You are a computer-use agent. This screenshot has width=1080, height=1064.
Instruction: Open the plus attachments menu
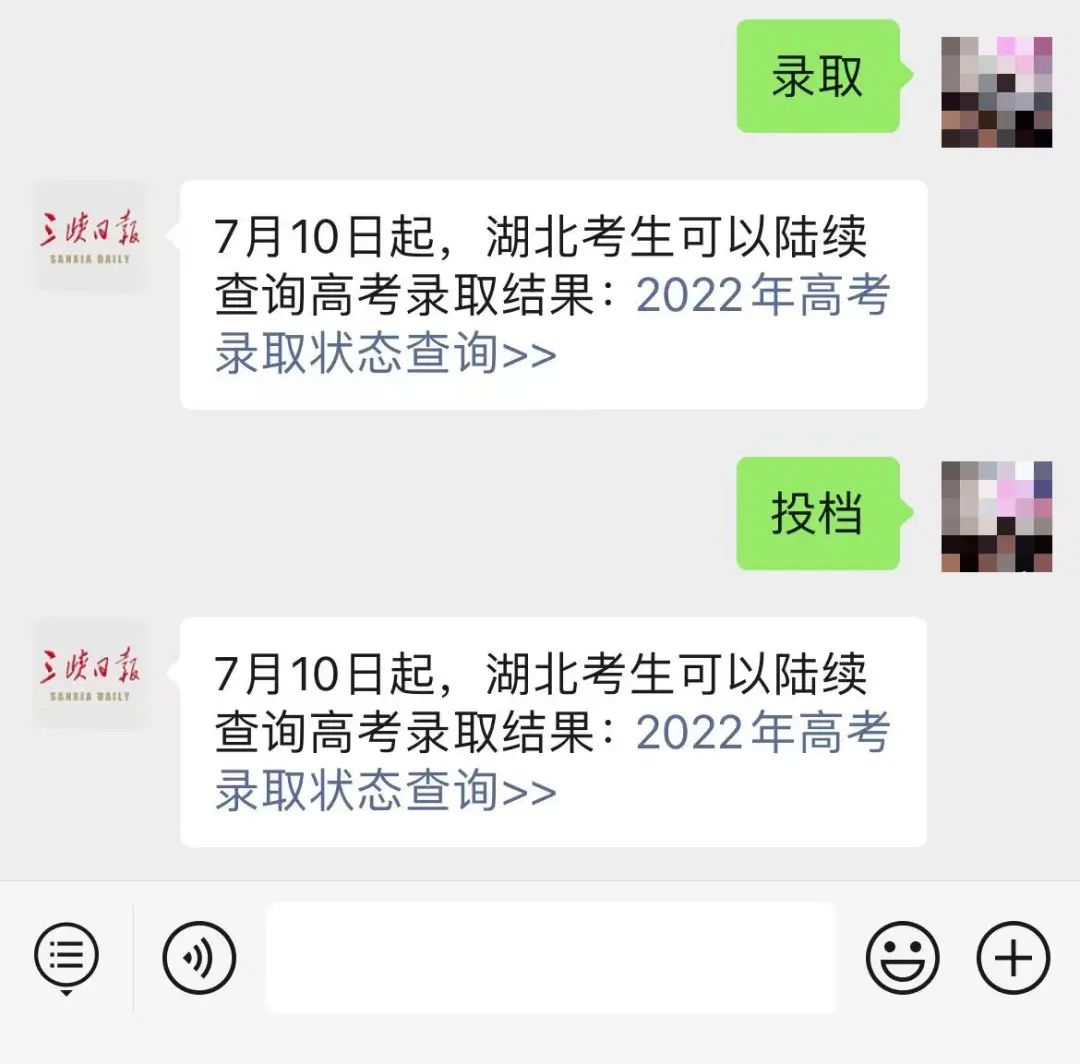coord(1012,958)
